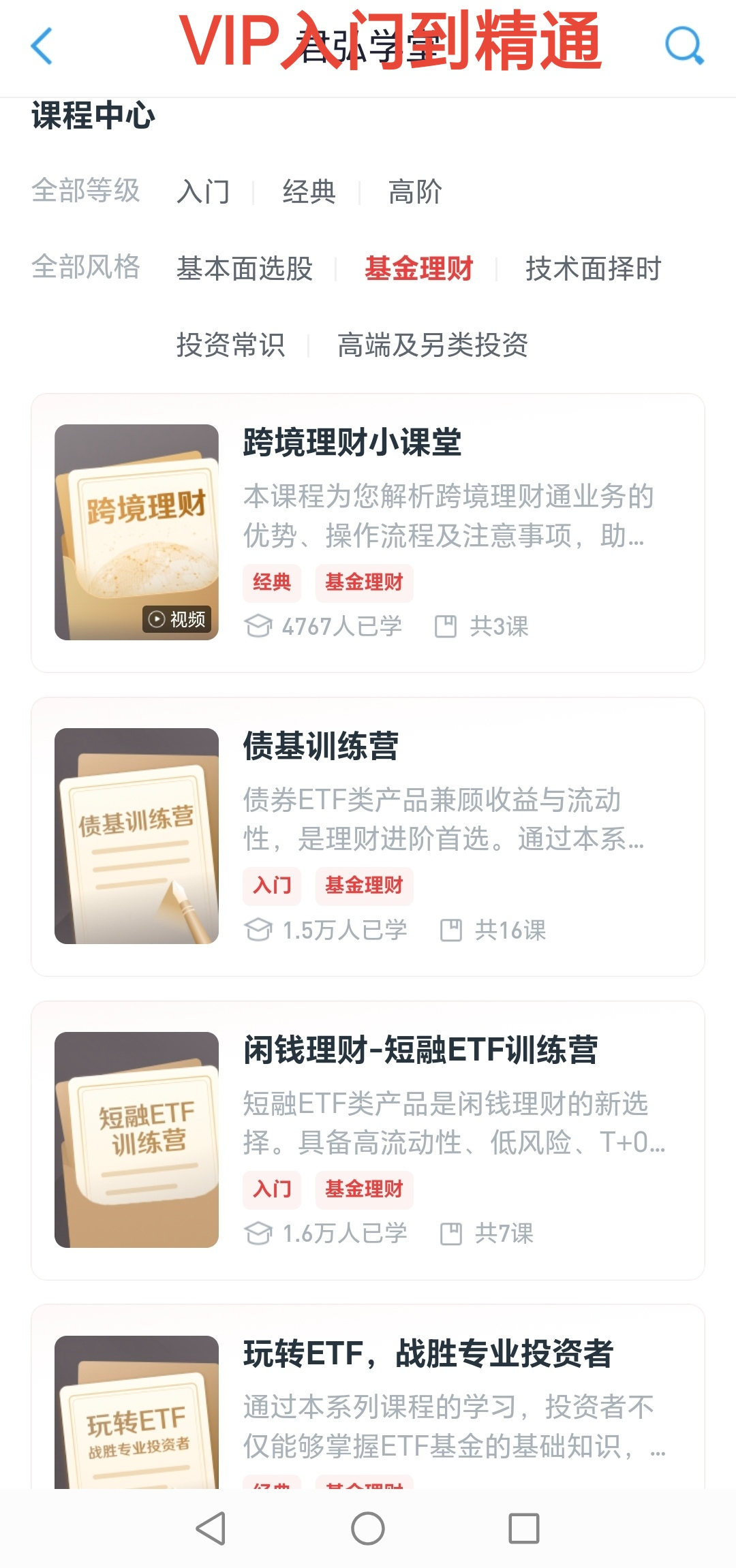Open the 闲钱理财-短融ETF训练营 course
Screen dimensions: 736x1568
tap(368, 1140)
